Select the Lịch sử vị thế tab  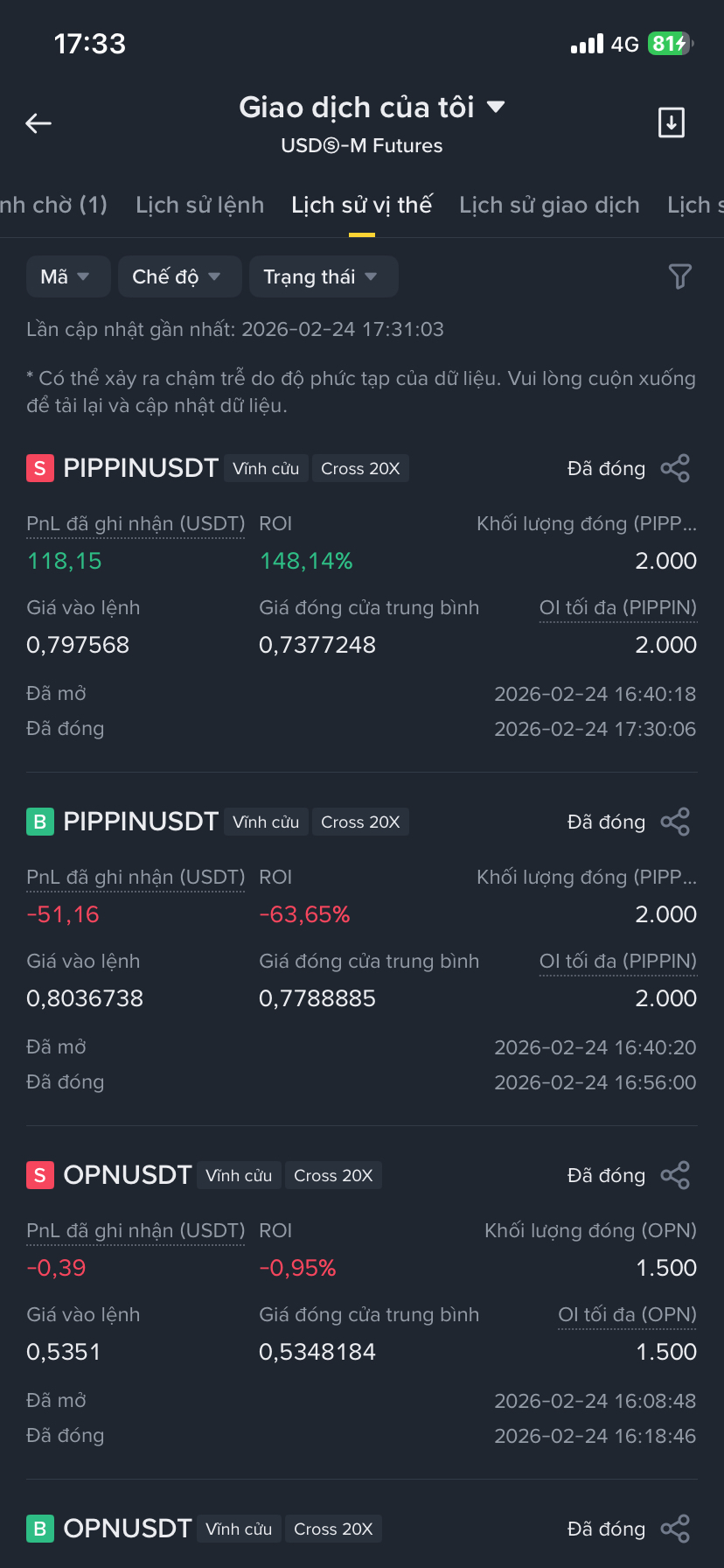(361, 205)
